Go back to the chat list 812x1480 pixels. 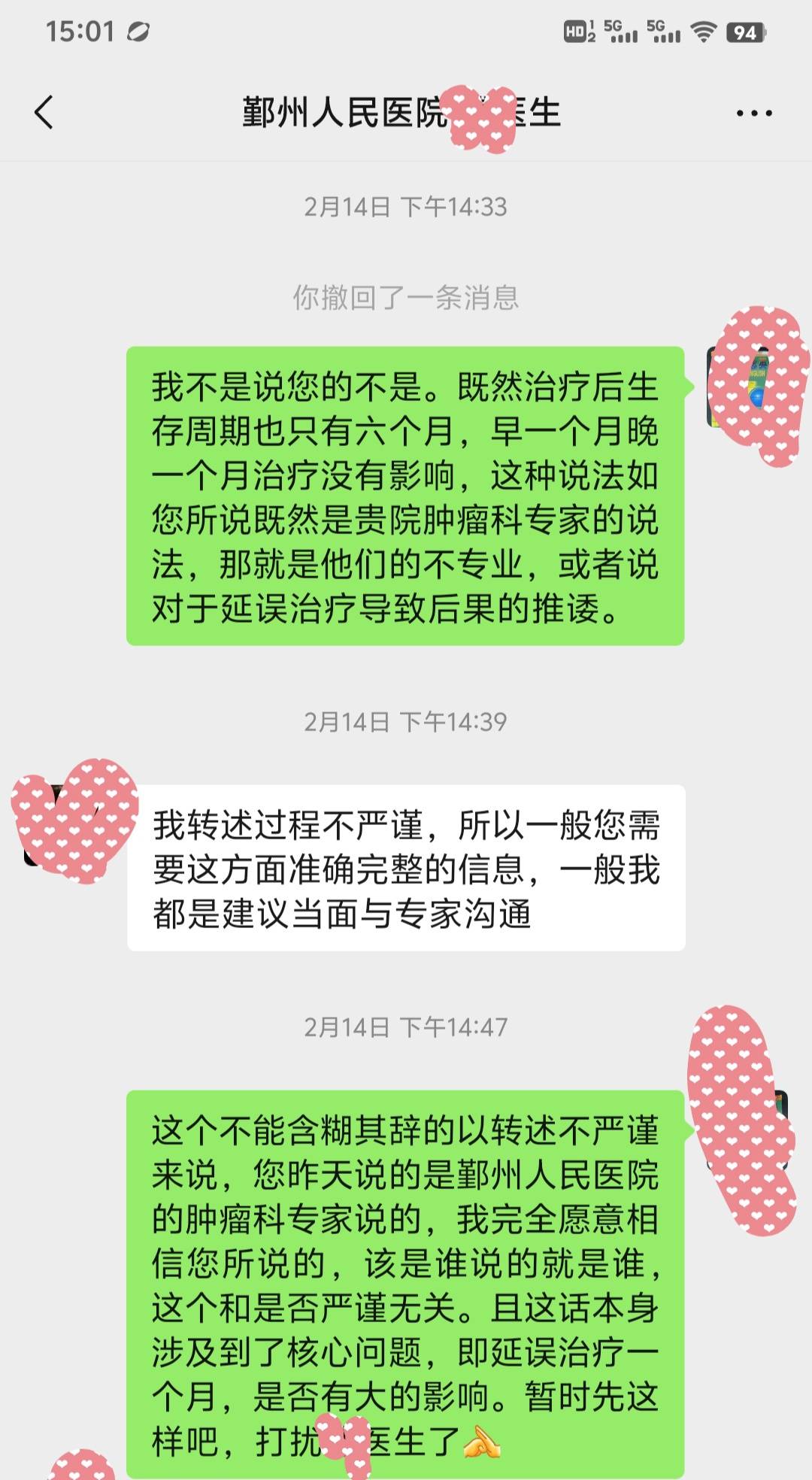tap(44, 113)
